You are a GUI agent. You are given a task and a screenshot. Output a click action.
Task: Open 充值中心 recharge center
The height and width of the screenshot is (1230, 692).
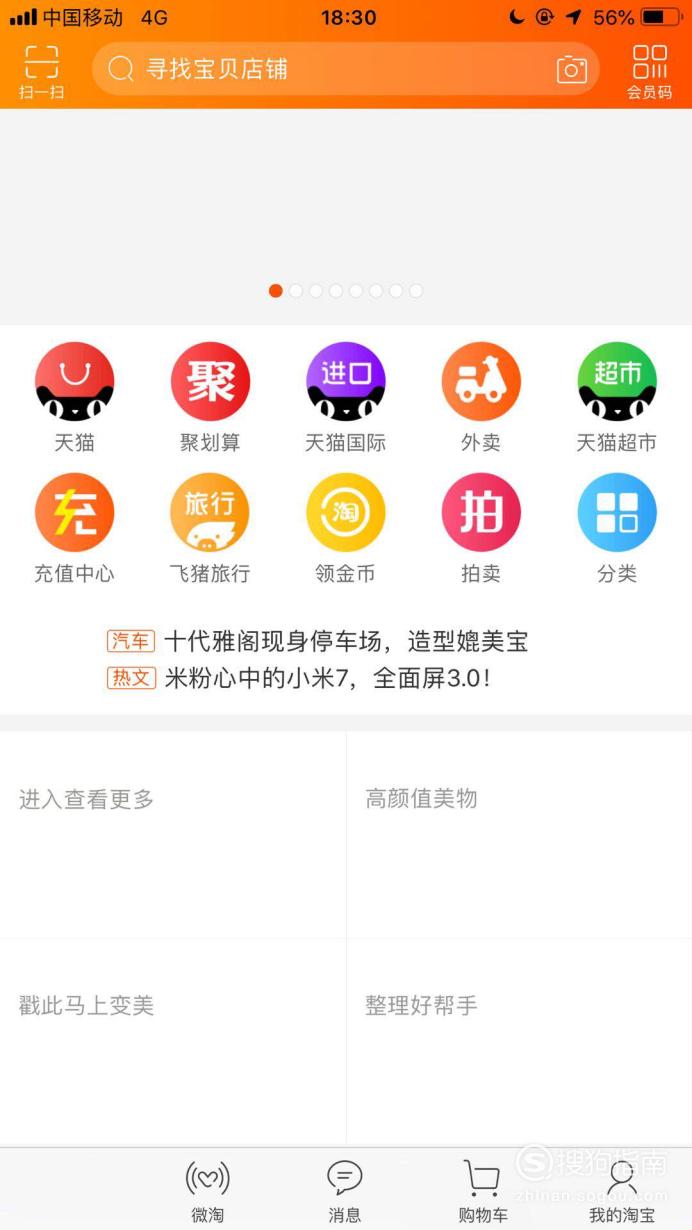74,529
